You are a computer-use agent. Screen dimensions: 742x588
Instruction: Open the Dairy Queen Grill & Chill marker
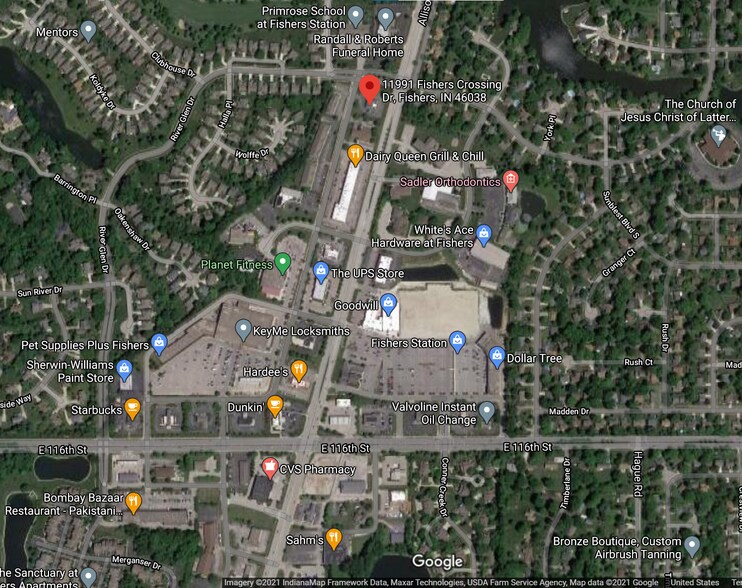pyautogui.click(x=354, y=155)
